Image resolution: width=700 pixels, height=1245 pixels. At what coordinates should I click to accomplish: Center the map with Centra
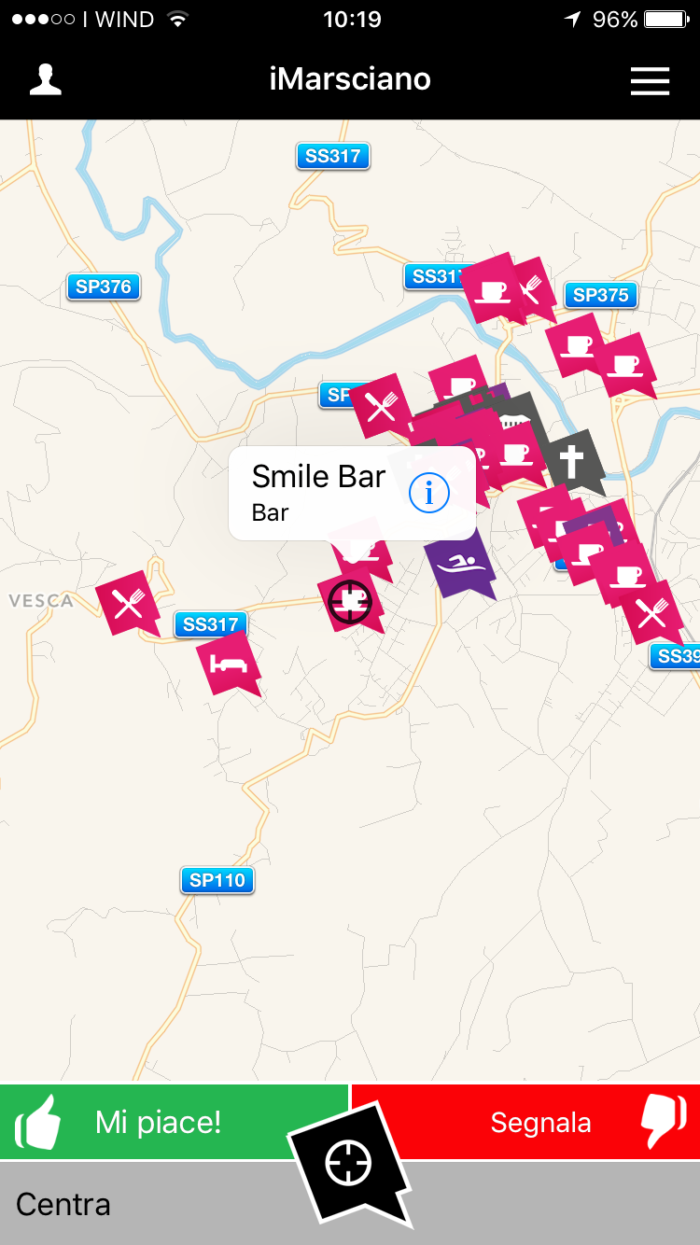point(63,1204)
